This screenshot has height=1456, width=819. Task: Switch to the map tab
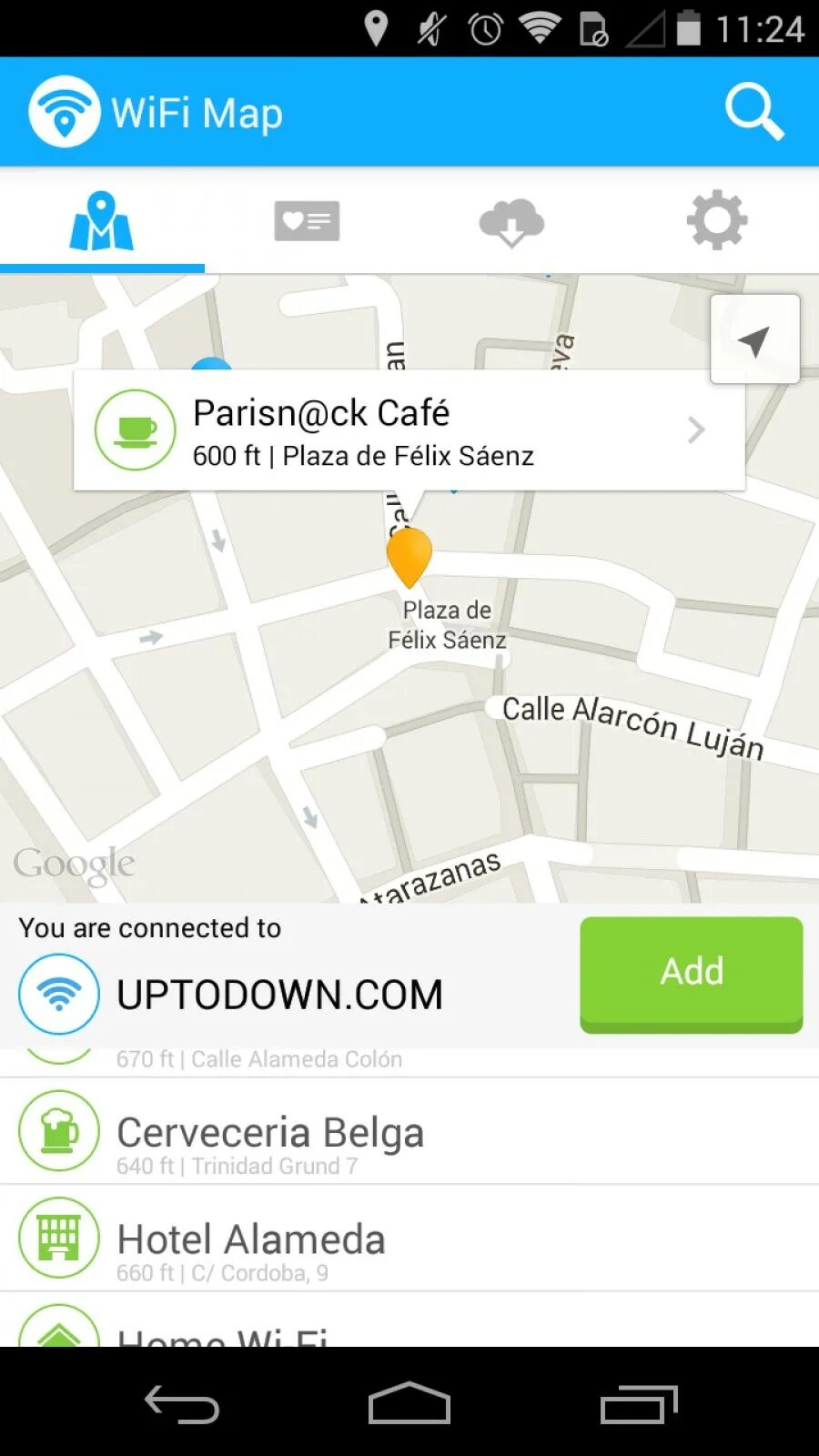102,221
